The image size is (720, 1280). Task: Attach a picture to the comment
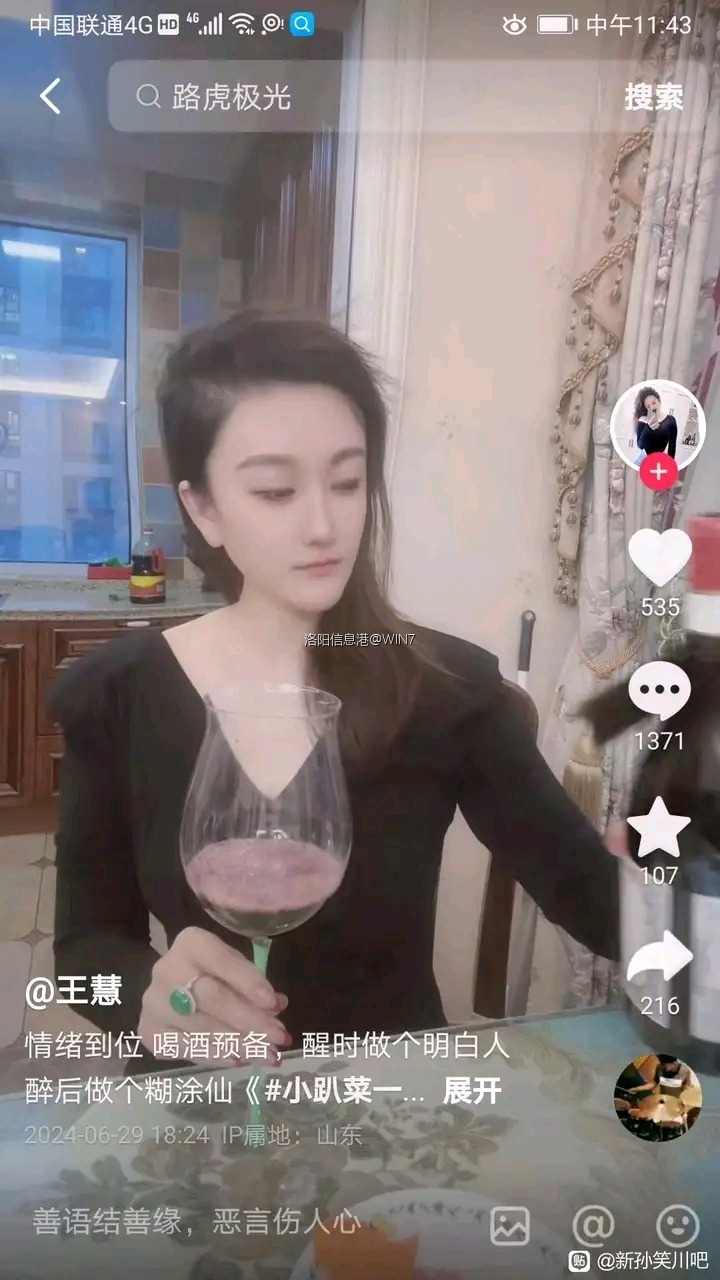(x=510, y=1225)
